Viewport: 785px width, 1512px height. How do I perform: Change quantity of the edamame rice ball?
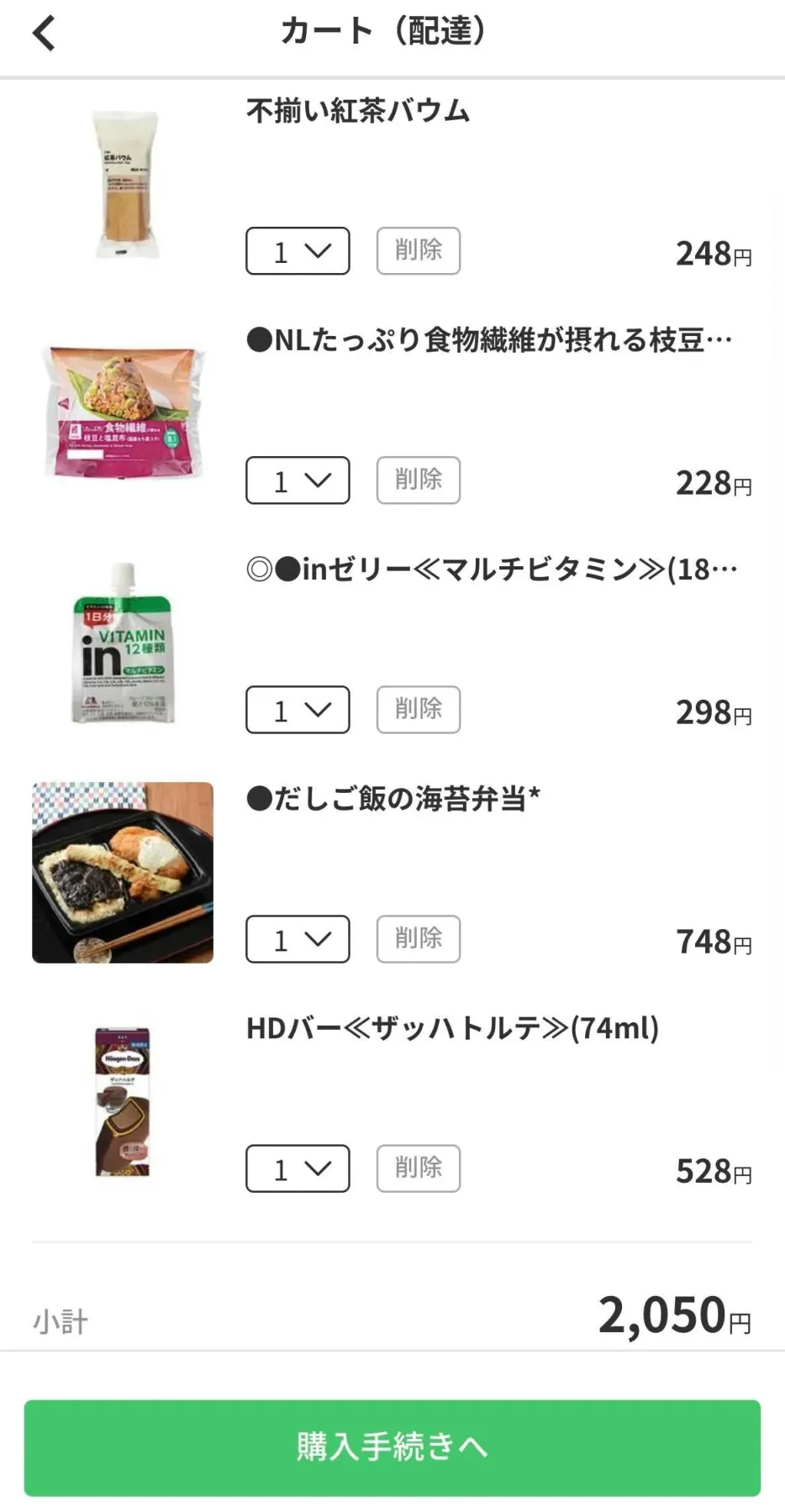[297, 480]
